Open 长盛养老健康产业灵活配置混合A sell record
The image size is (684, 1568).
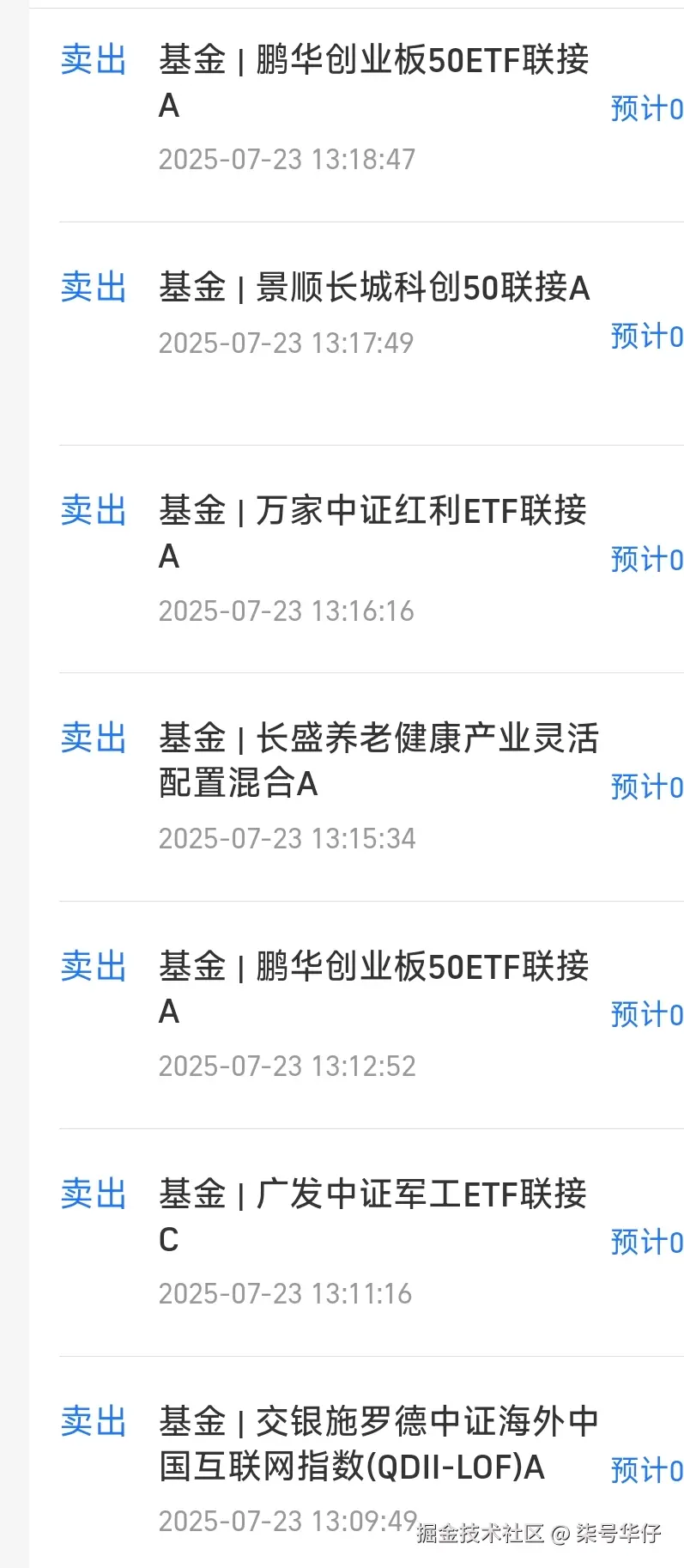[378, 761]
